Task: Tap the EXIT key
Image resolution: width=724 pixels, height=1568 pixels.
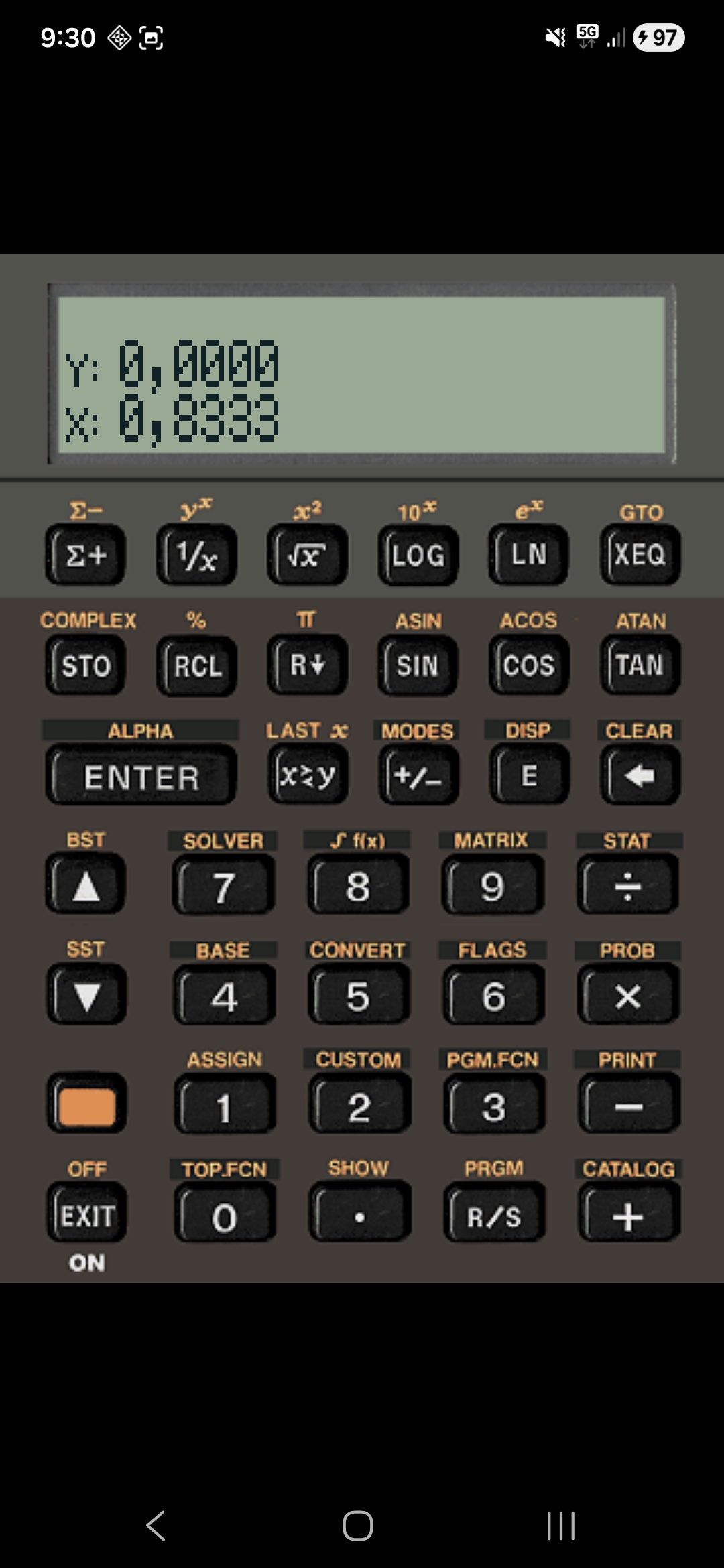Action: pyautogui.click(x=86, y=1216)
